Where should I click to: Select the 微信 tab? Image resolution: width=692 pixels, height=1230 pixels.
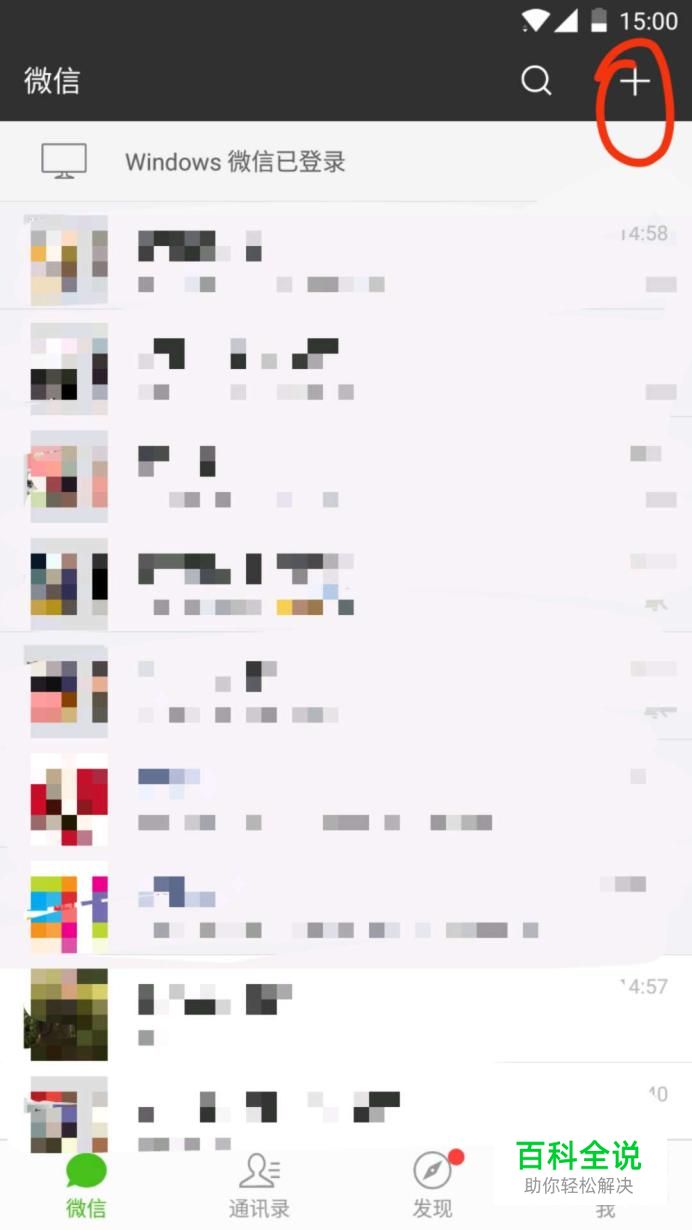pos(86,1184)
